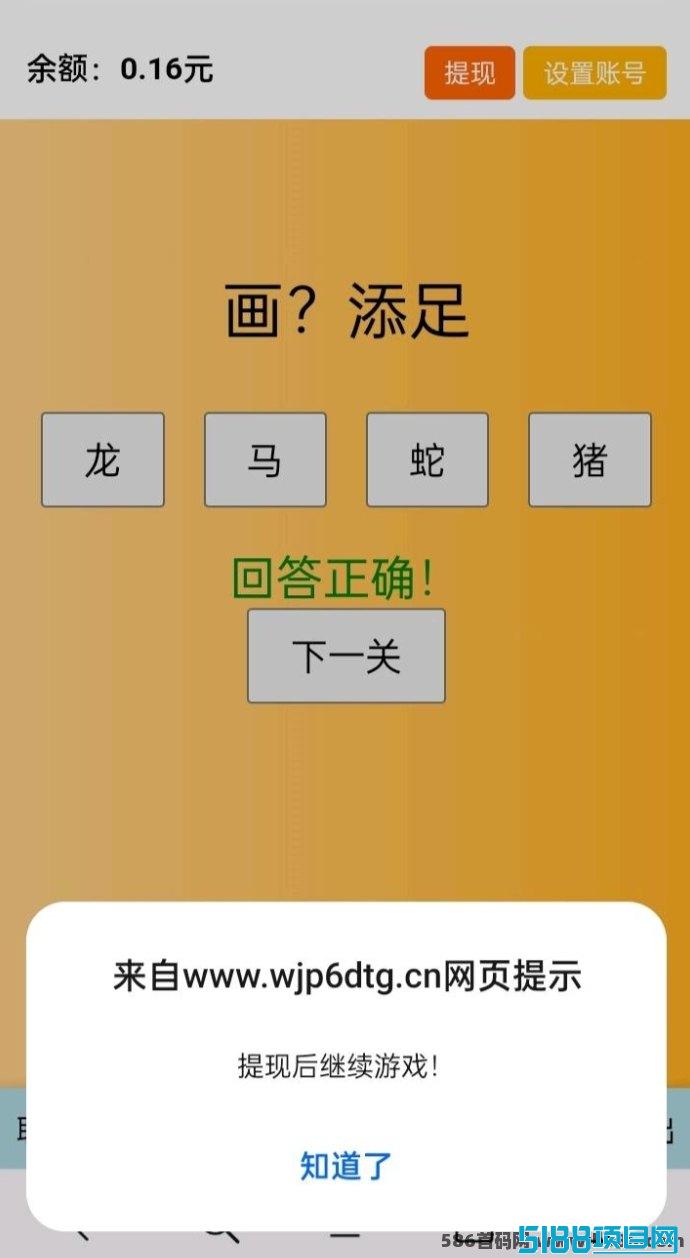Choose the answer 猪
690x1258 pixels.
click(x=589, y=460)
